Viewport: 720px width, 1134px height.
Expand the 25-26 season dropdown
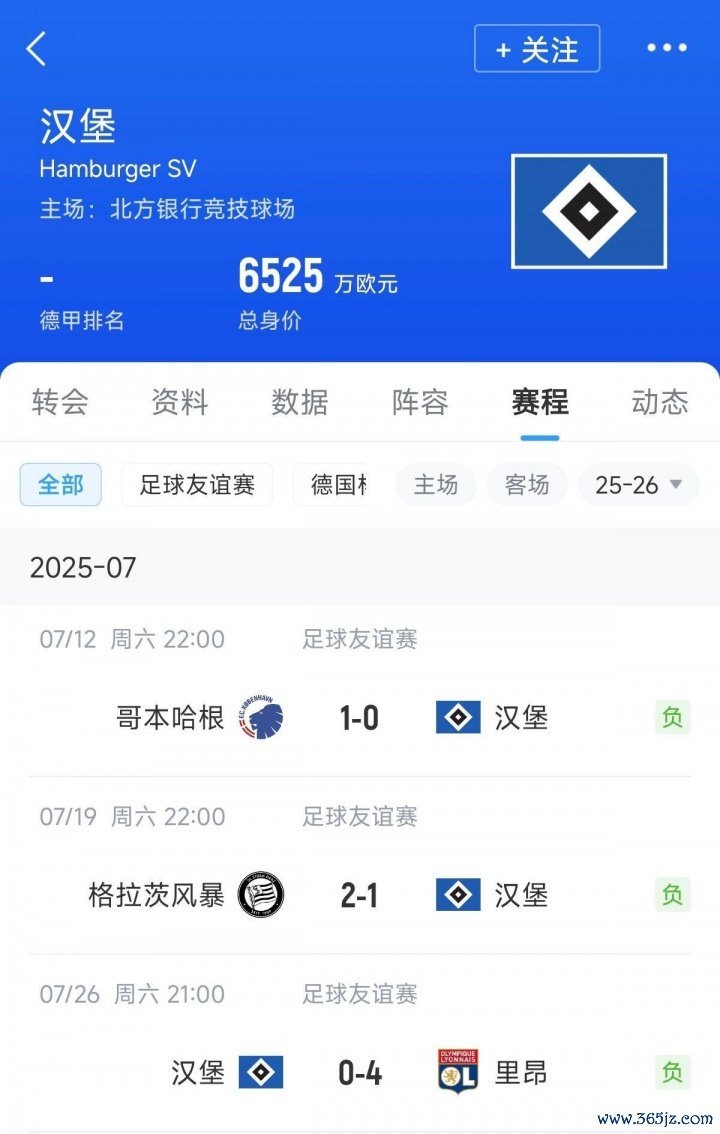[x=639, y=485]
